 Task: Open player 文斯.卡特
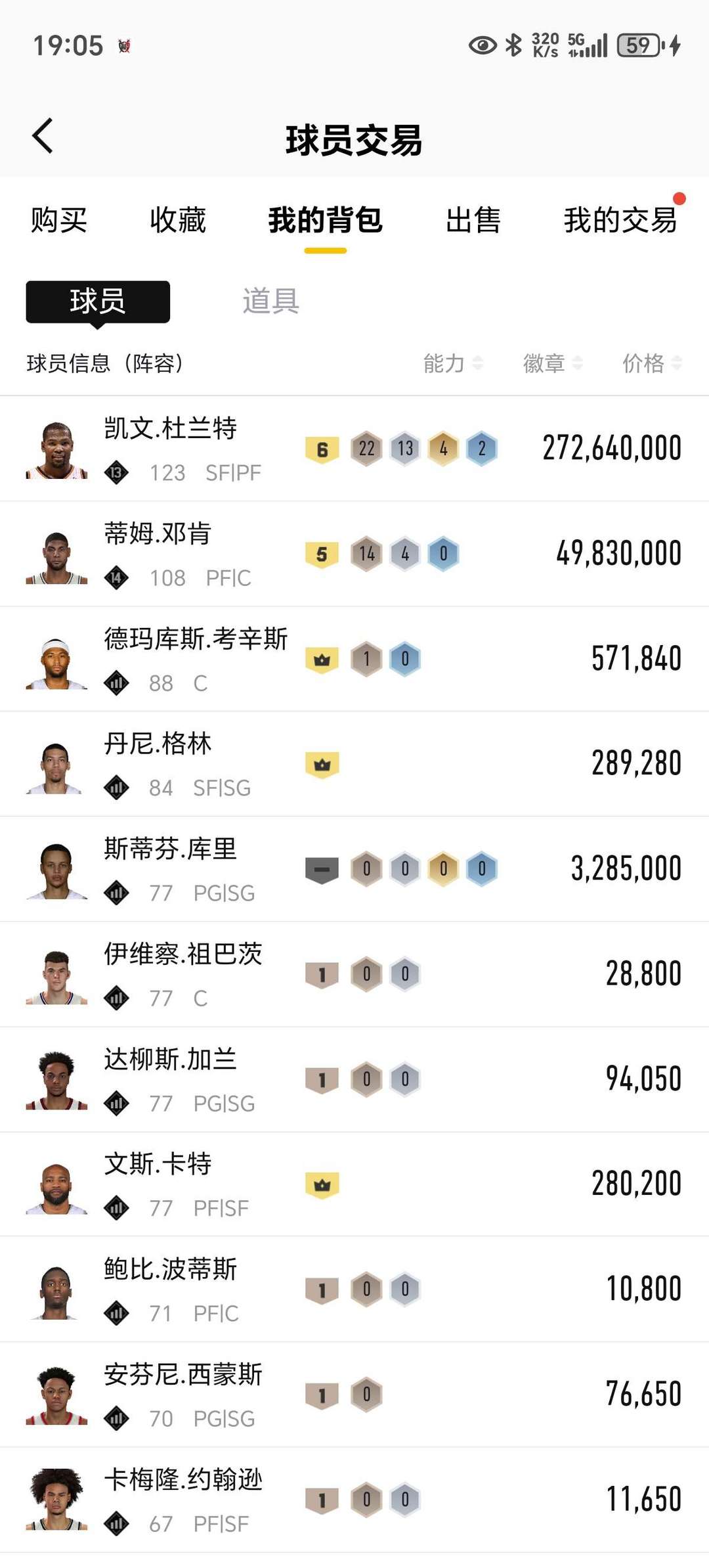pos(354,1184)
